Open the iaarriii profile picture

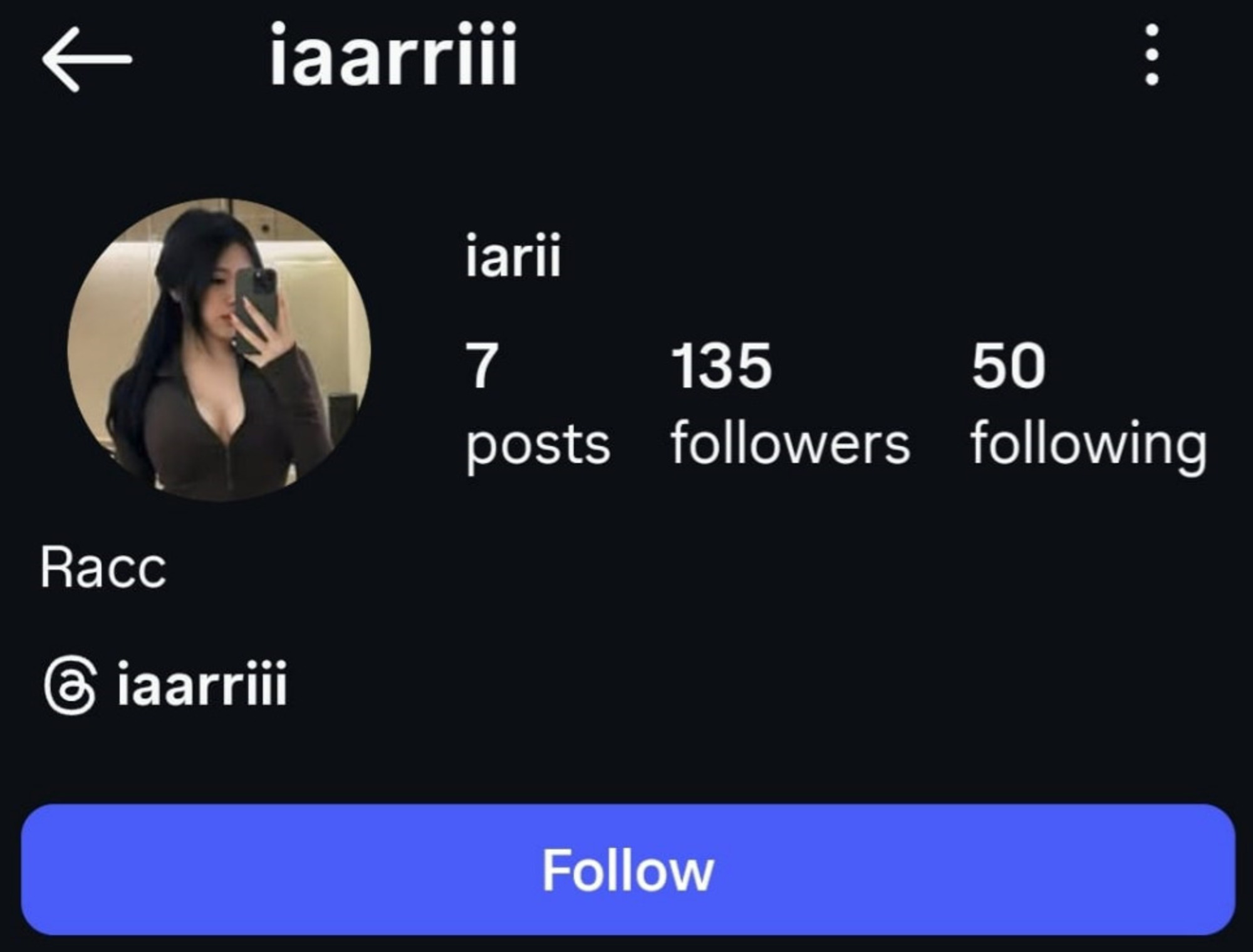point(219,349)
